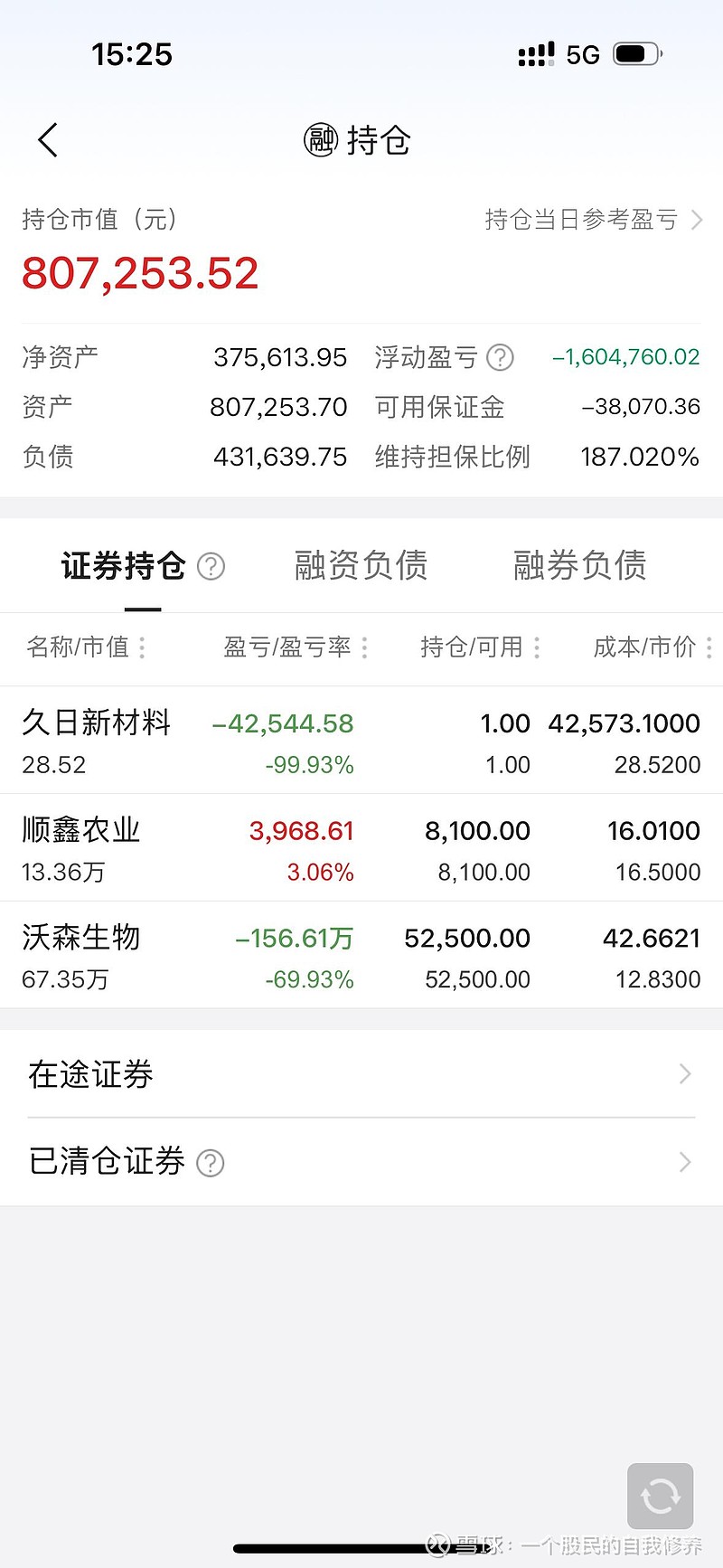723x1568 pixels.
Task: Open 持仓当日参考盈亏 details
Action: 594,220
